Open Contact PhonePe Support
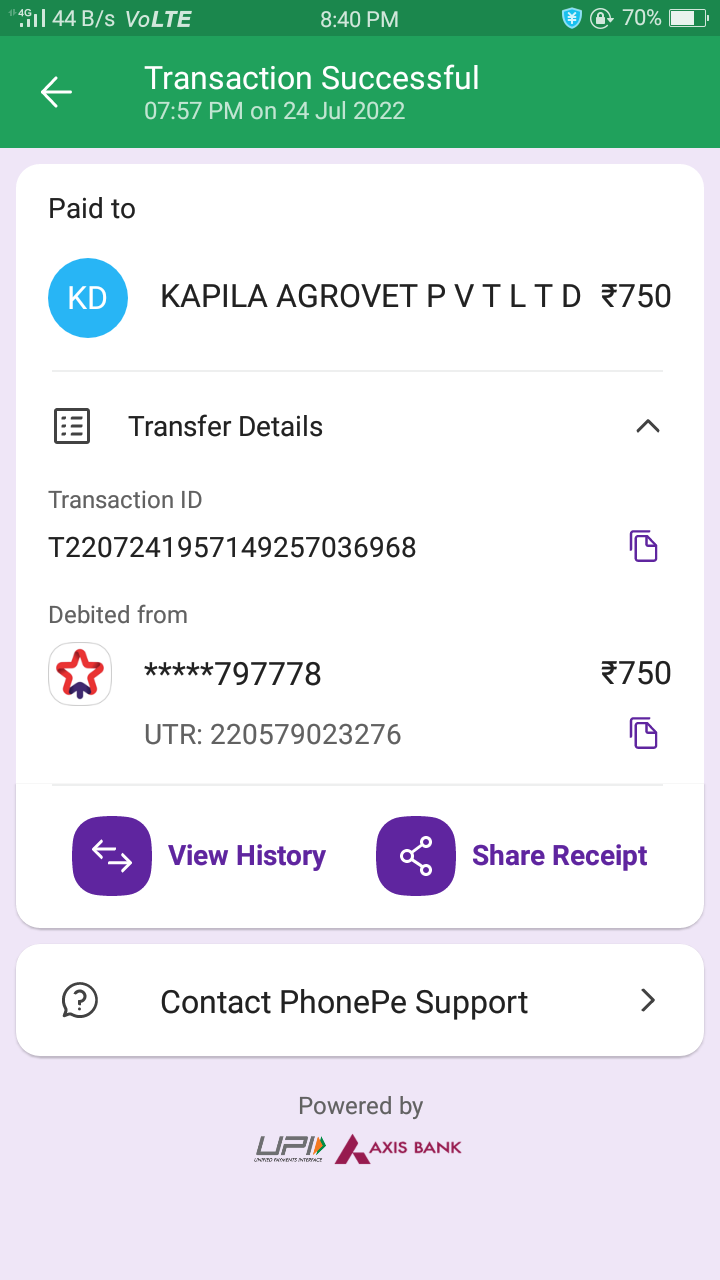The height and width of the screenshot is (1280, 720). click(x=360, y=1001)
